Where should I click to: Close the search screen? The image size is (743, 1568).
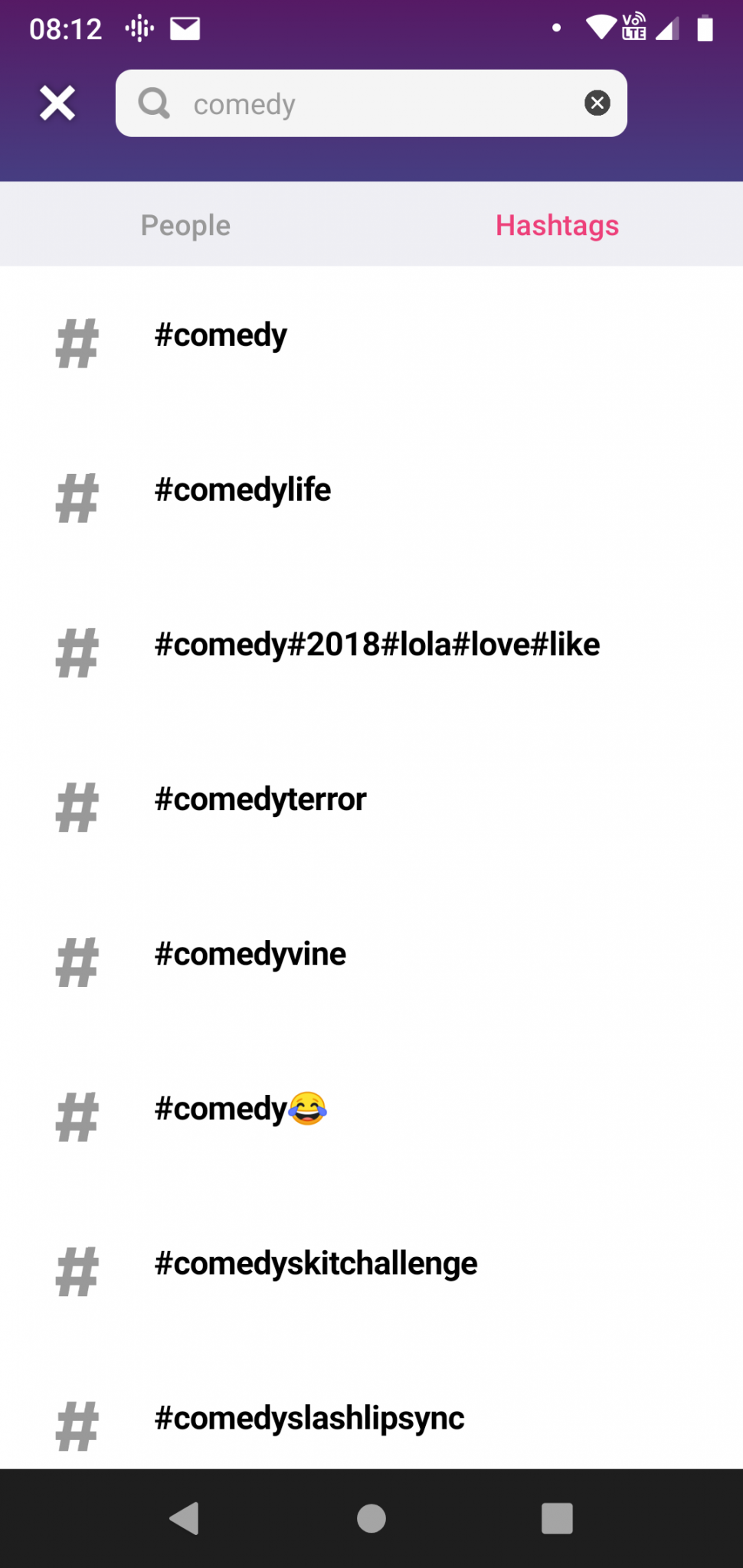57,103
